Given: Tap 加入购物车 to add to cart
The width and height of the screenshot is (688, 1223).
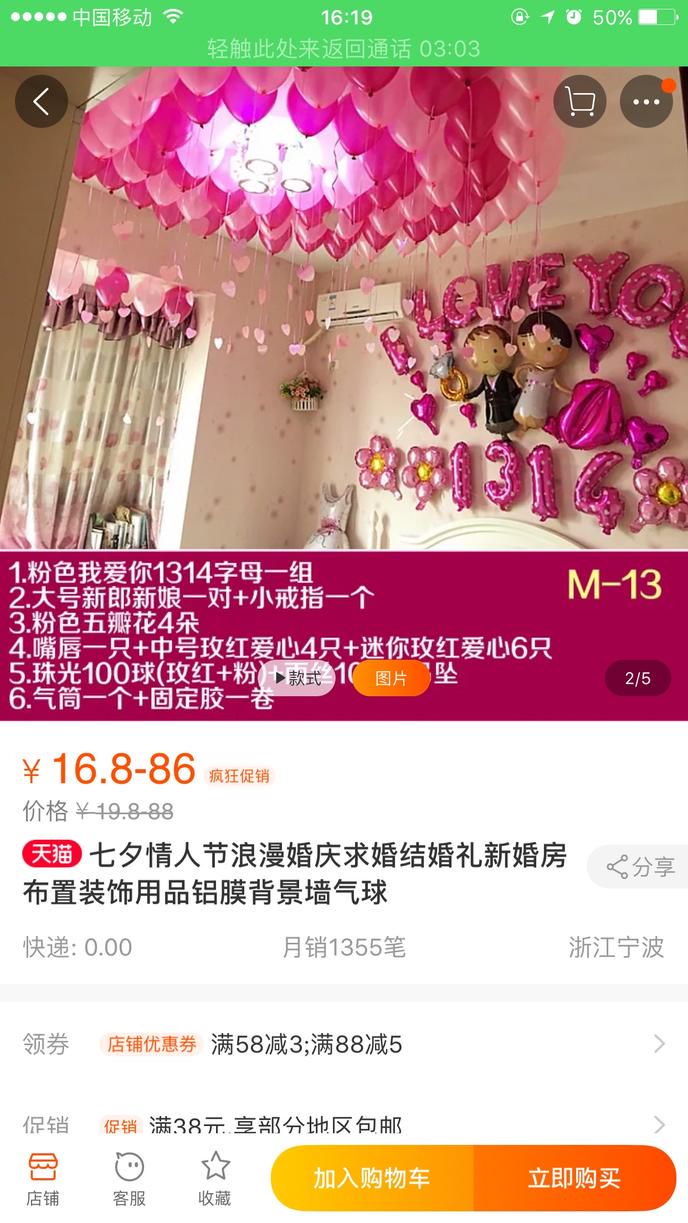Looking at the screenshot, I should [372, 1178].
